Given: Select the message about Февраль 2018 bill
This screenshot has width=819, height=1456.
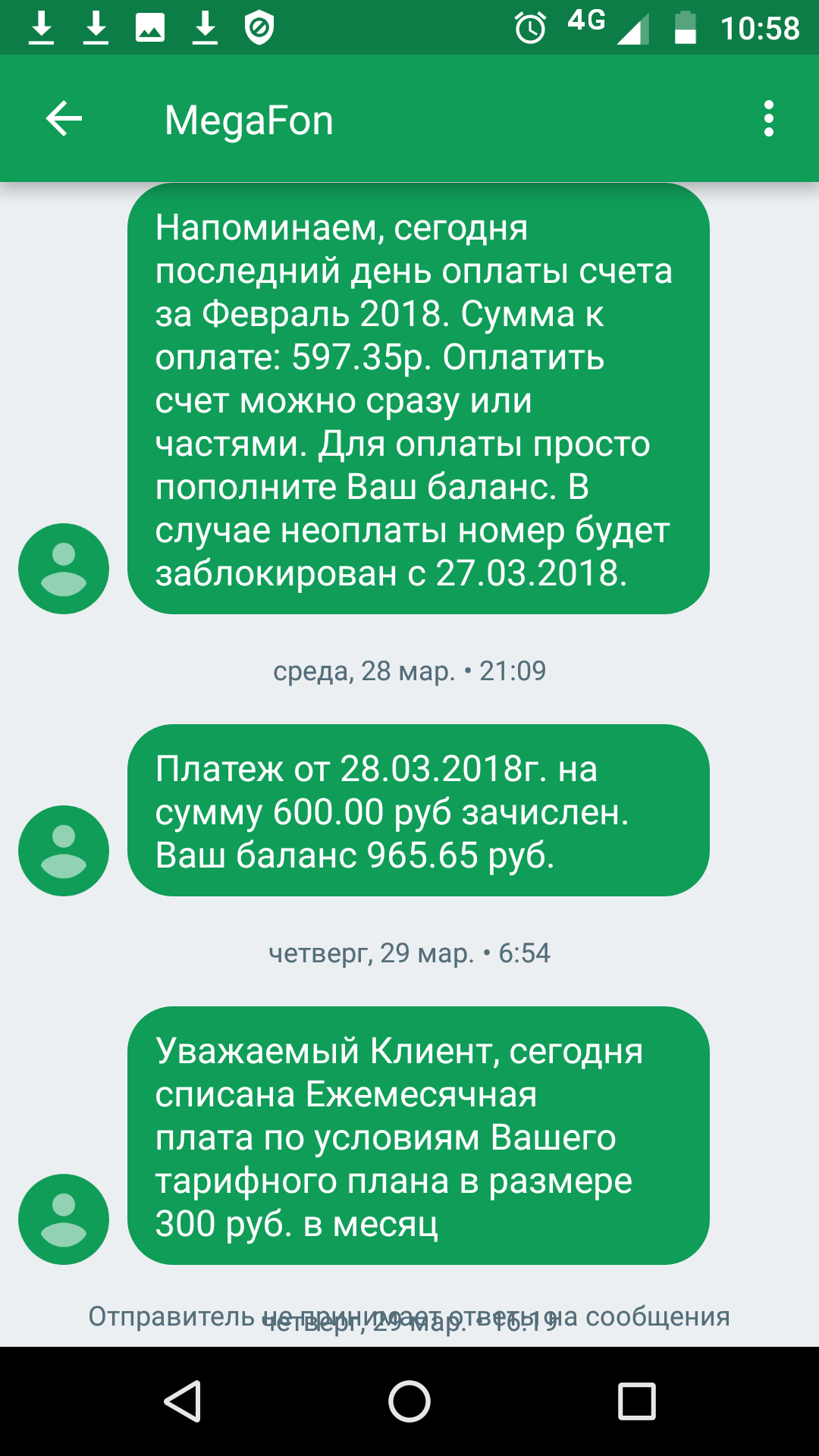Looking at the screenshot, I should tap(418, 400).
